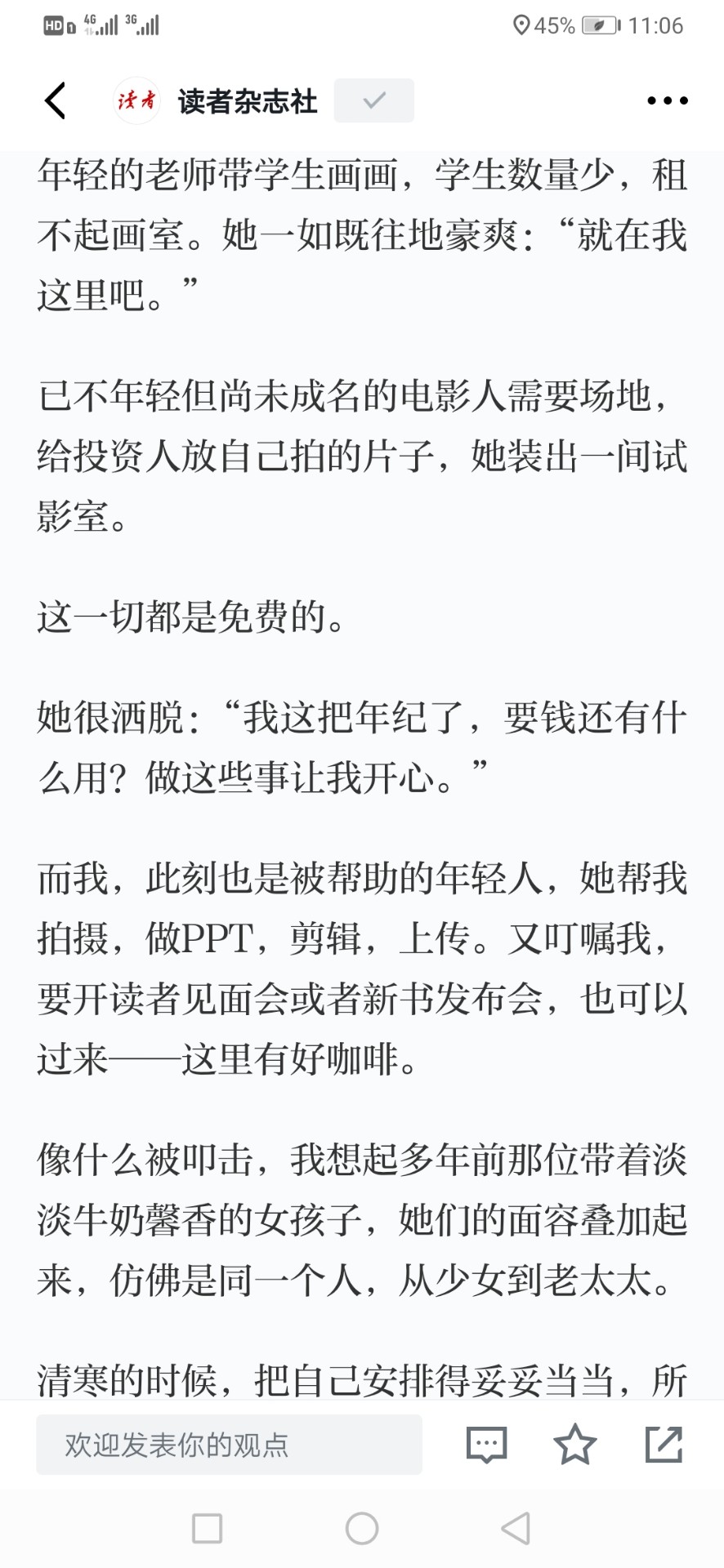Go back using the top-left arrow
Screen dimensions: 724x1568
[x=55, y=100]
